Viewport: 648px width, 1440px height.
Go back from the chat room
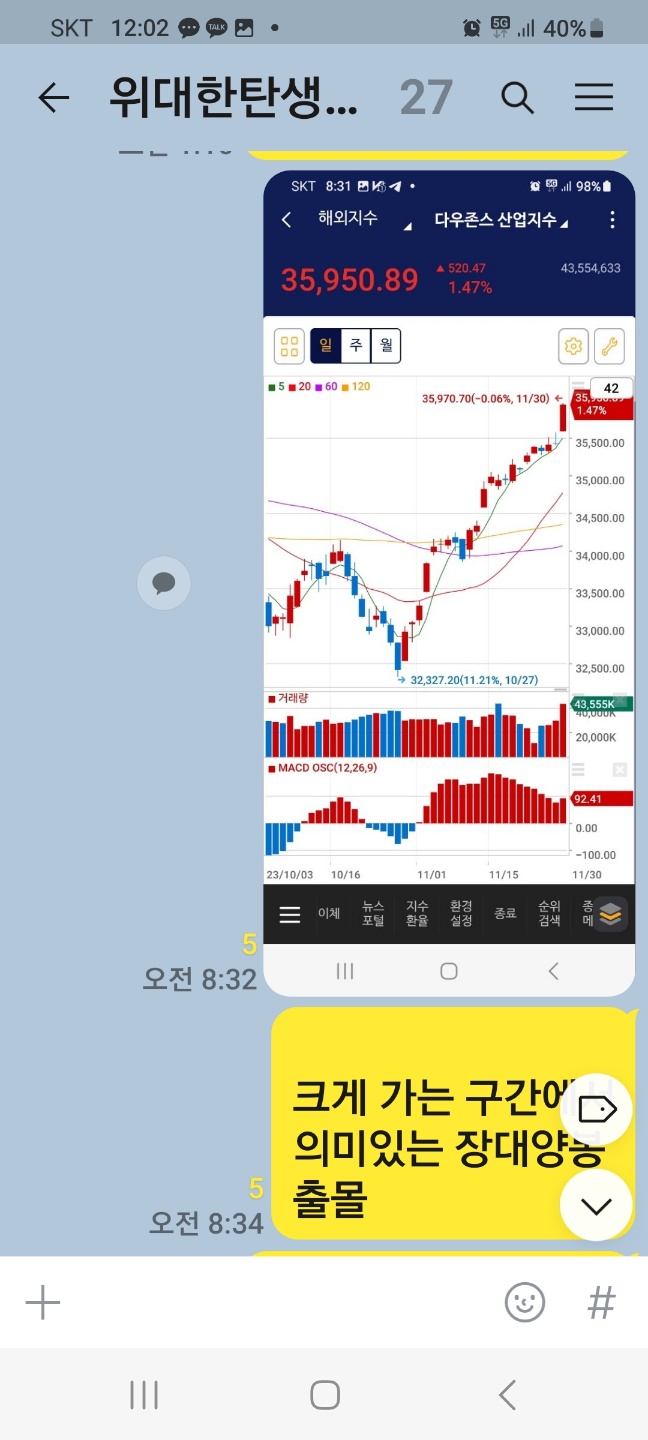(54, 97)
